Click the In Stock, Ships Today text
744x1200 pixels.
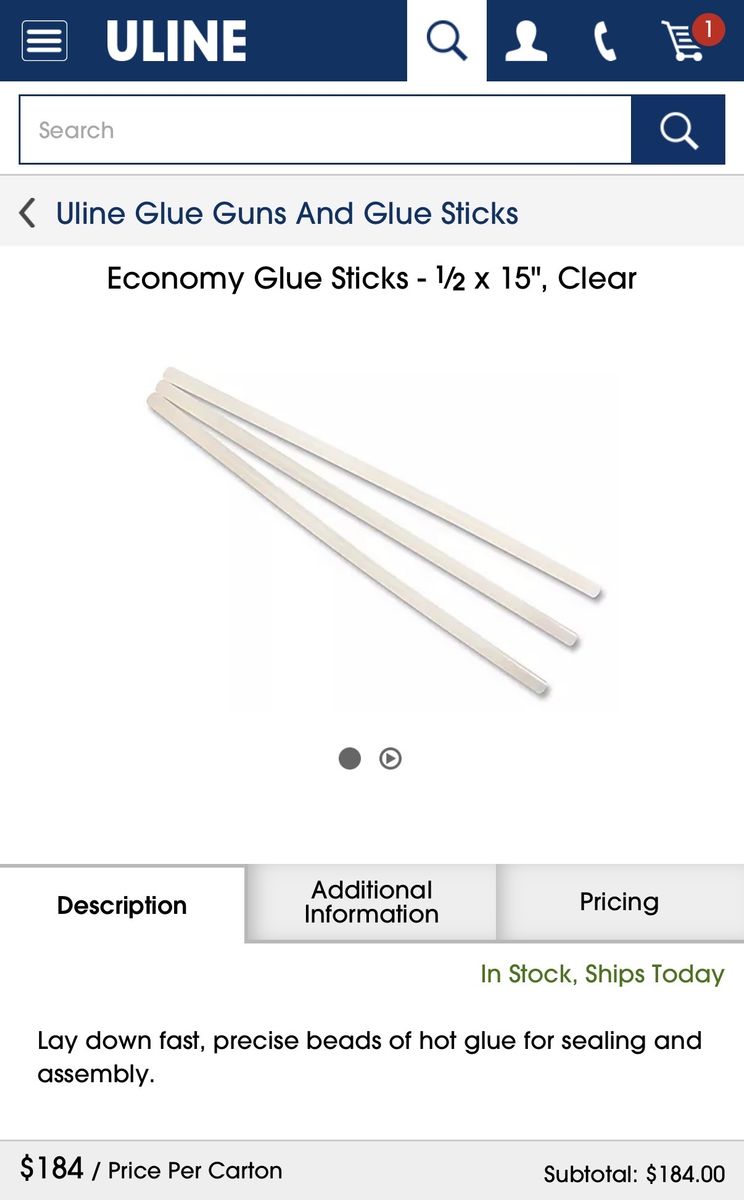(x=602, y=973)
